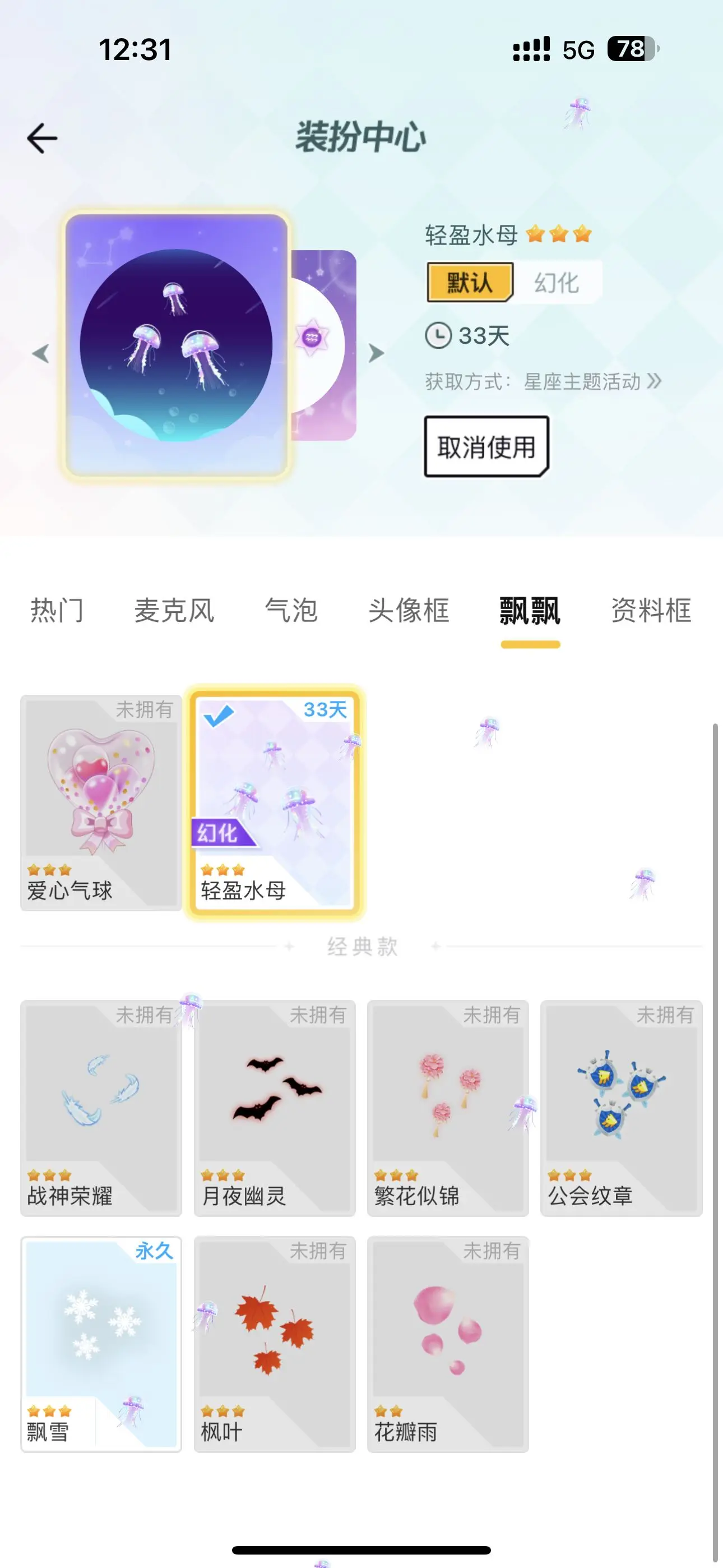The width and height of the screenshot is (723, 1568).
Task: Switch to the 资料框 tab
Action: (652, 611)
